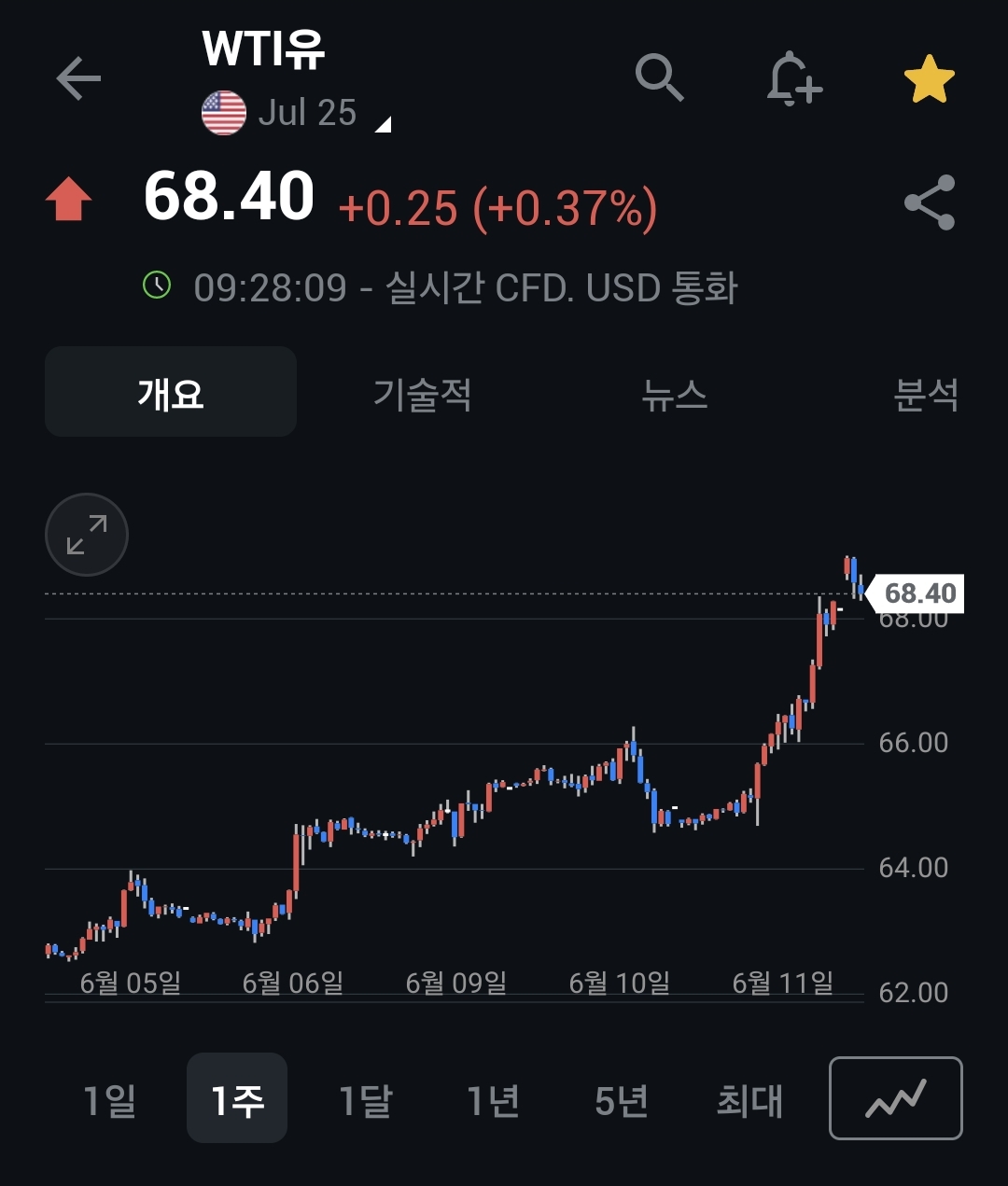The width and height of the screenshot is (1008, 1186).
Task: Select the 1일 chart range
Action: tap(109, 1100)
